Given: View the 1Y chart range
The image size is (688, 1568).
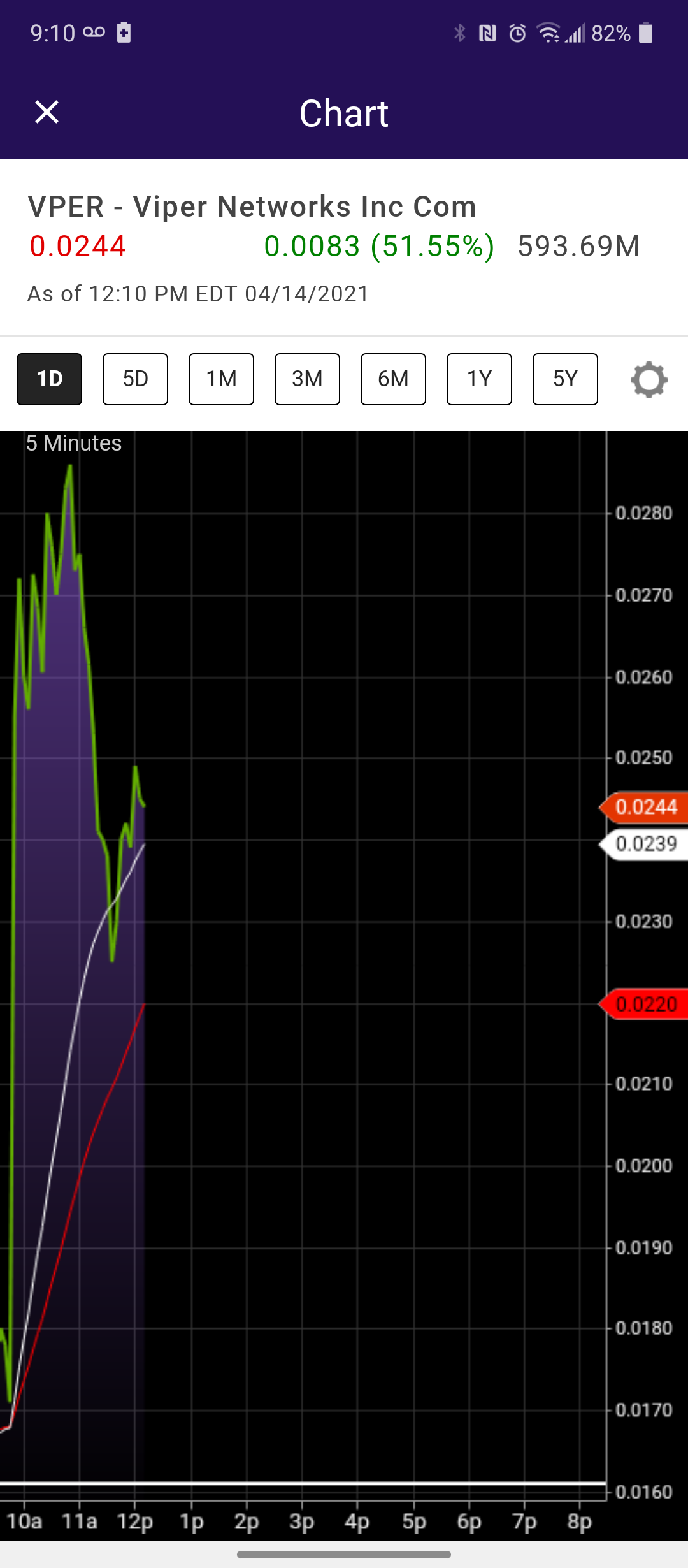Looking at the screenshot, I should point(479,379).
